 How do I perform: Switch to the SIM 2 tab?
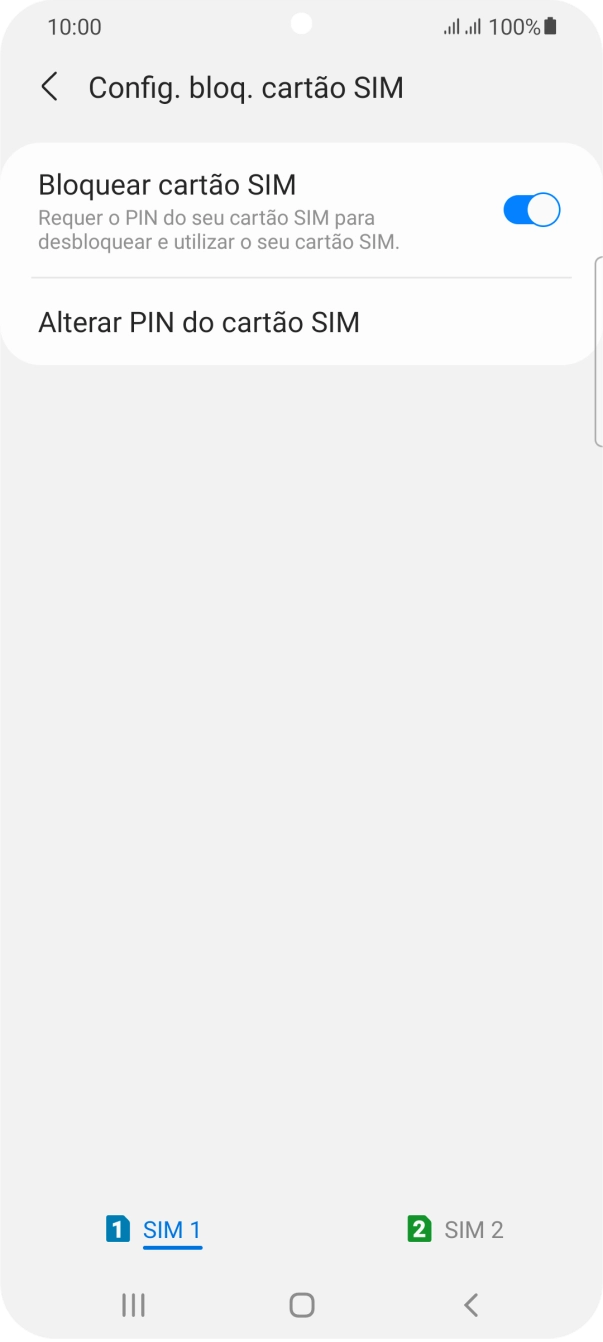click(x=456, y=1229)
